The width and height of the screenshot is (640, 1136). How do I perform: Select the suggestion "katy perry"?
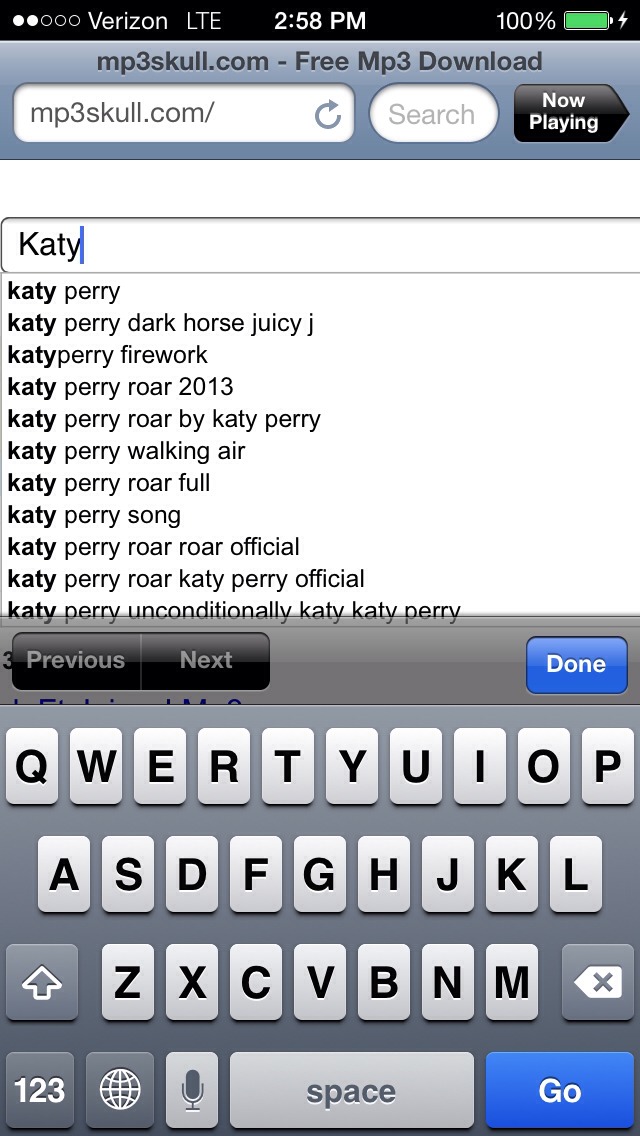(64, 292)
